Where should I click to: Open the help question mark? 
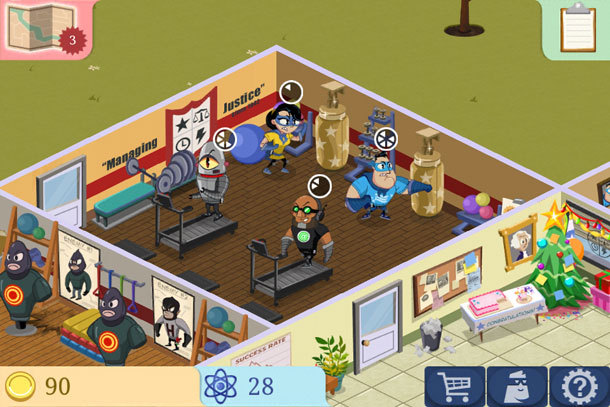pos(579,386)
